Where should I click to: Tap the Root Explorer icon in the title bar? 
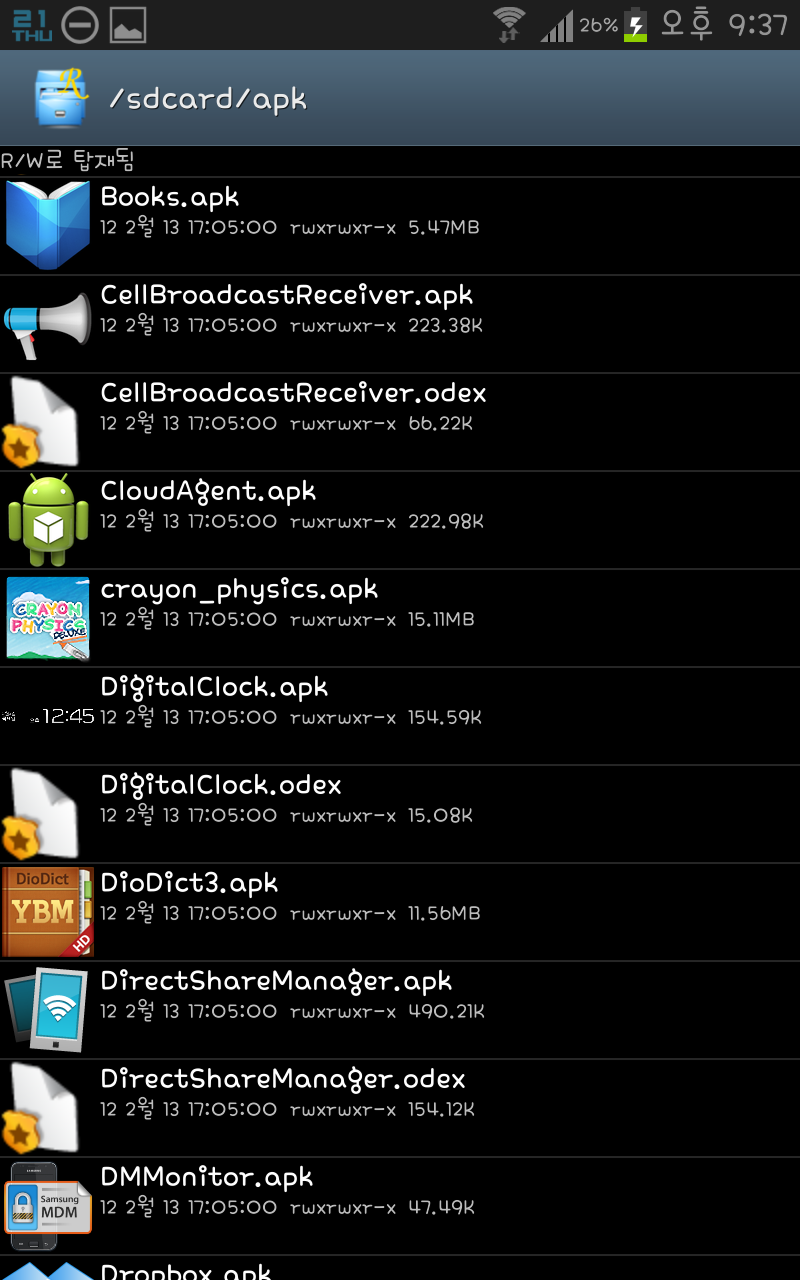[60, 98]
